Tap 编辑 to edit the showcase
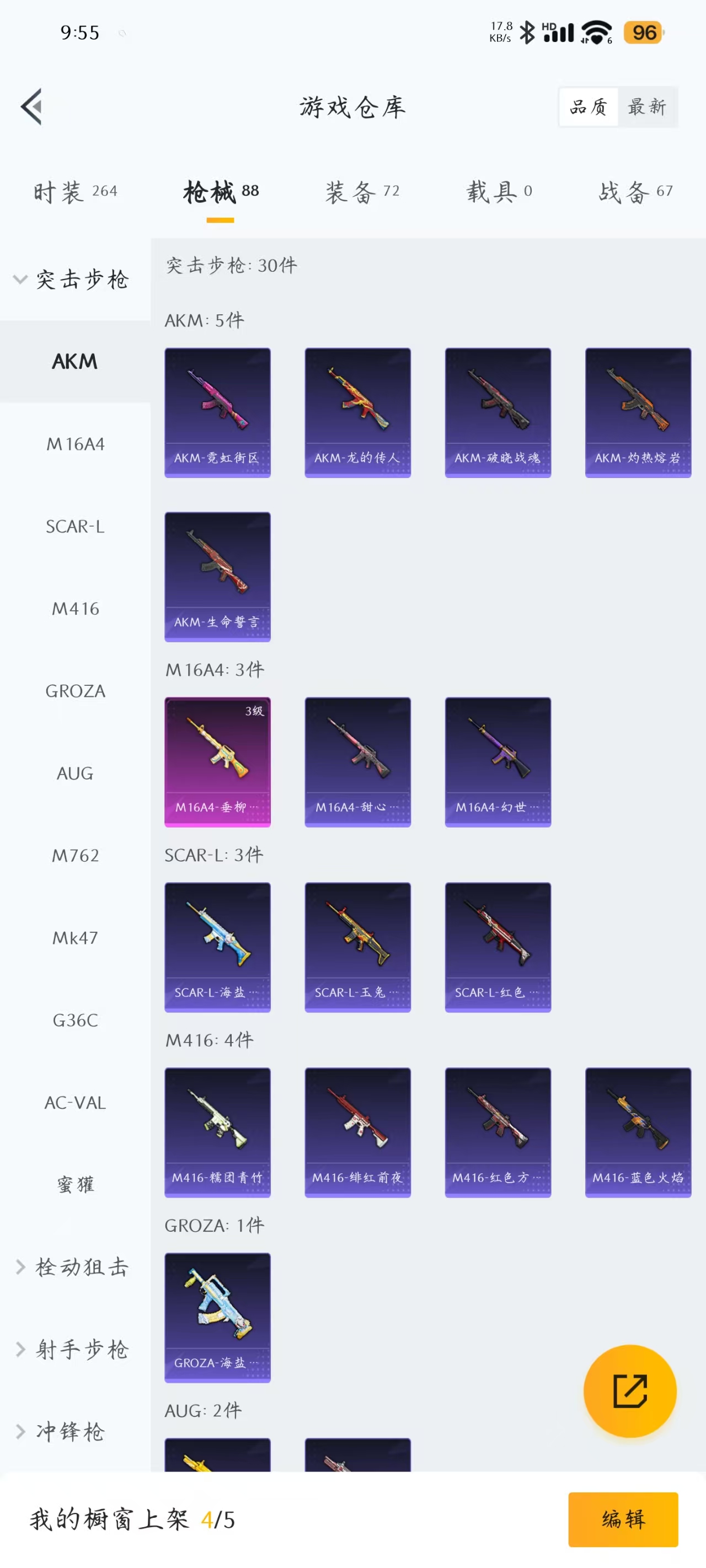 pyautogui.click(x=623, y=1519)
